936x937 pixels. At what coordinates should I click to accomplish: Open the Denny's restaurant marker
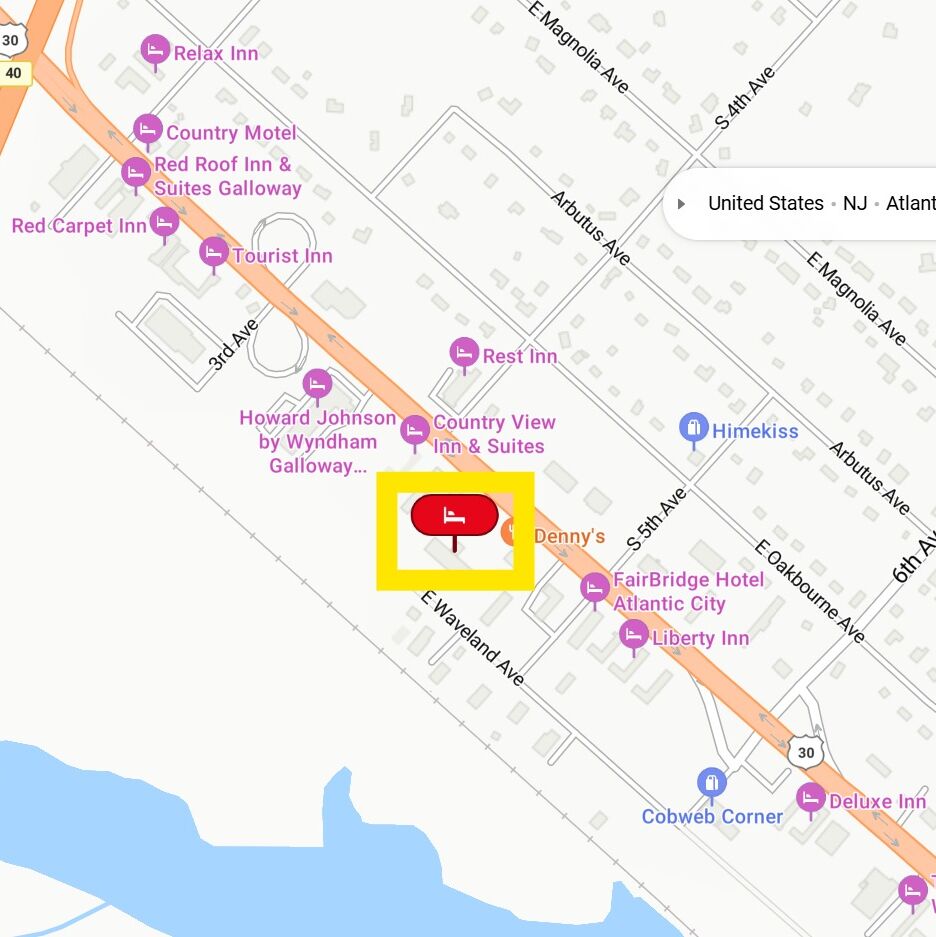pyautogui.click(x=511, y=533)
